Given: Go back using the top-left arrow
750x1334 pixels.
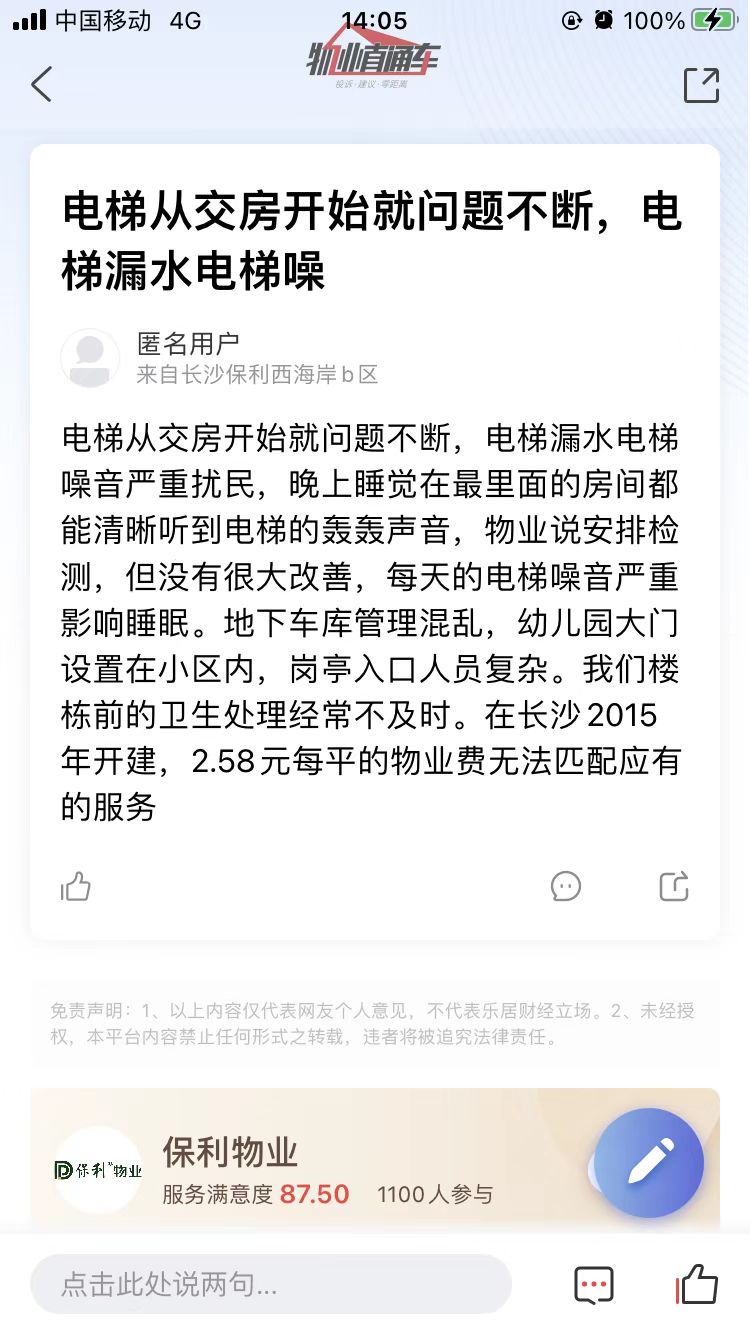Looking at the screenshot, I should click(41, 85).
